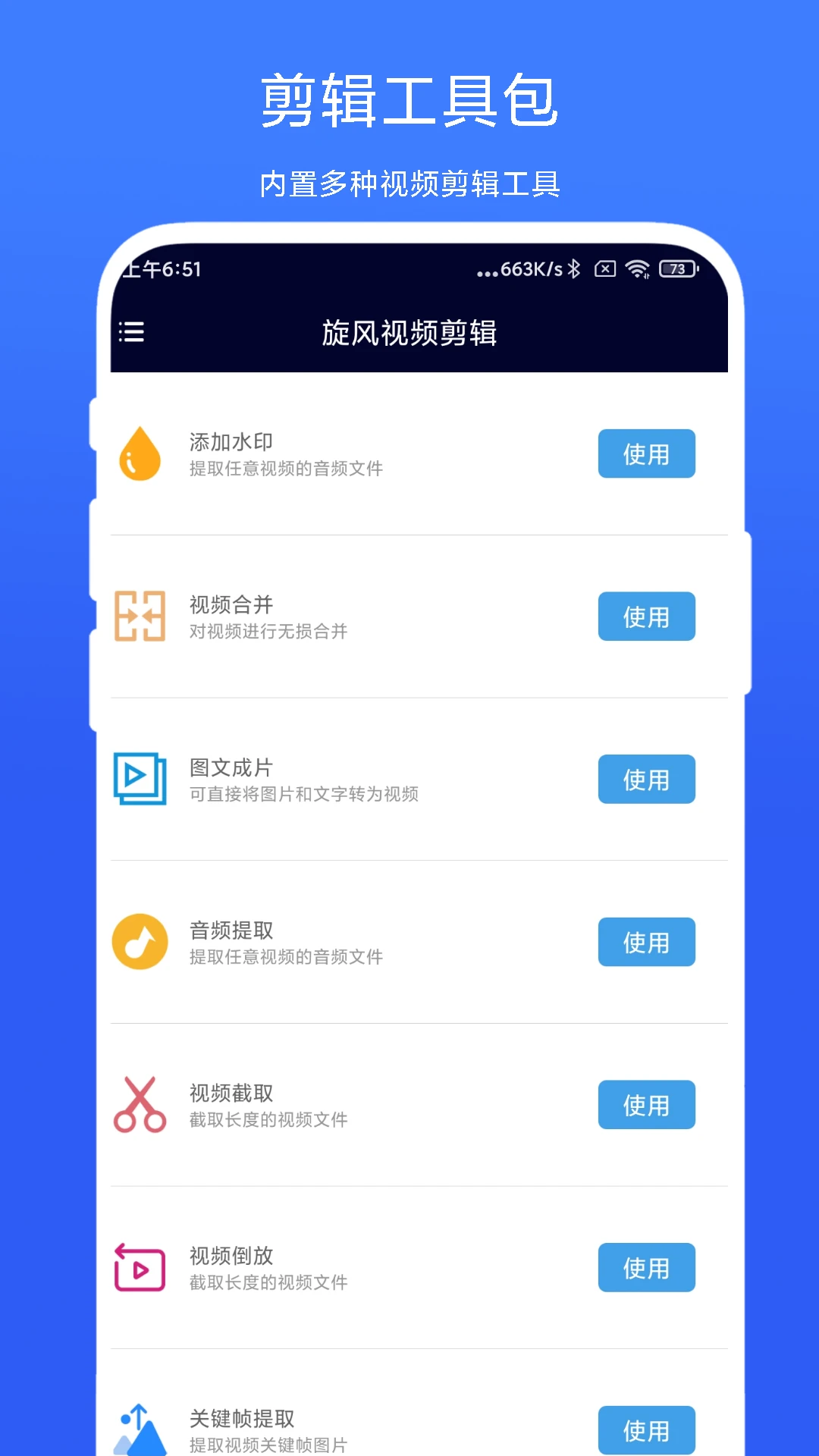
Task: Click the yellow music note 音频提取 icon
Action: point(140,942)
